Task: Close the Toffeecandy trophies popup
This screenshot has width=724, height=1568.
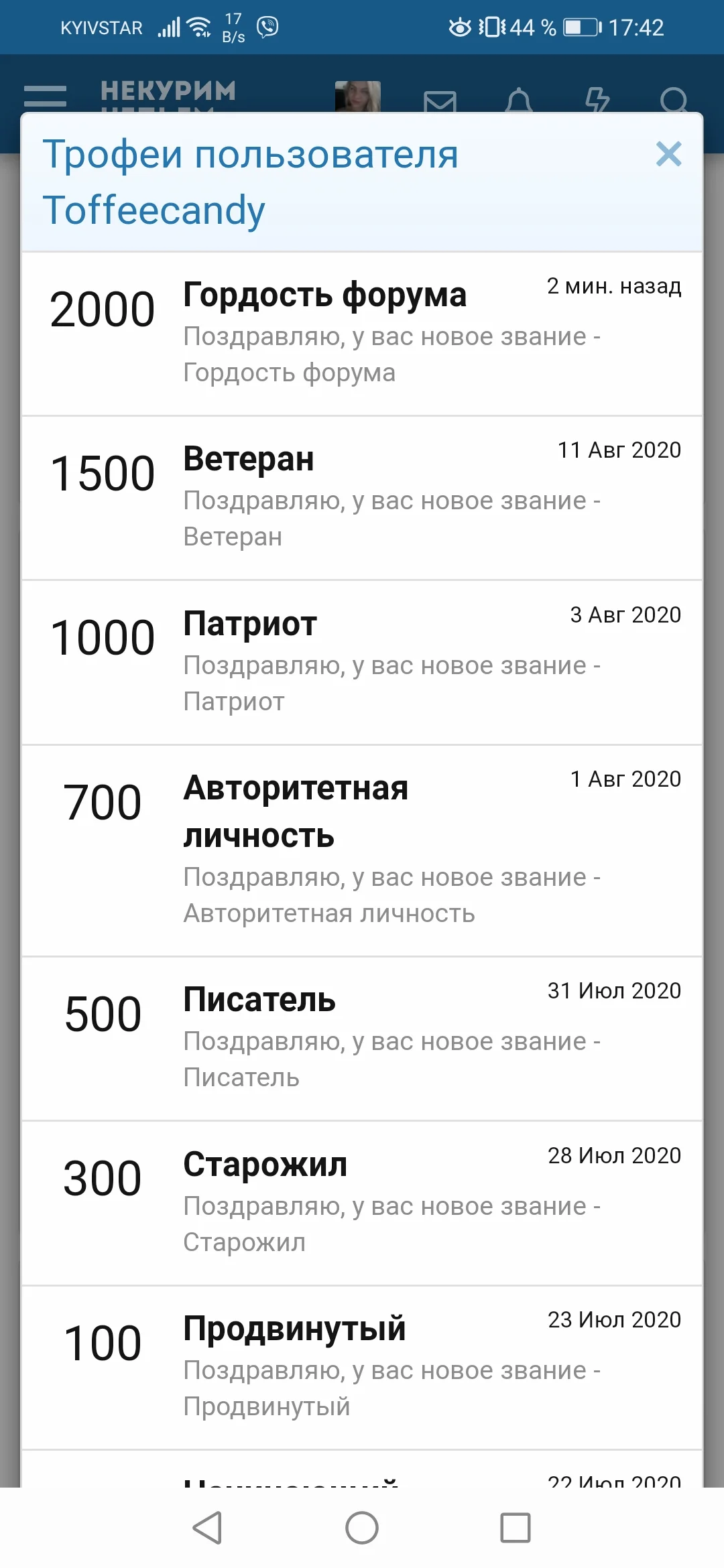Action: 668,154
